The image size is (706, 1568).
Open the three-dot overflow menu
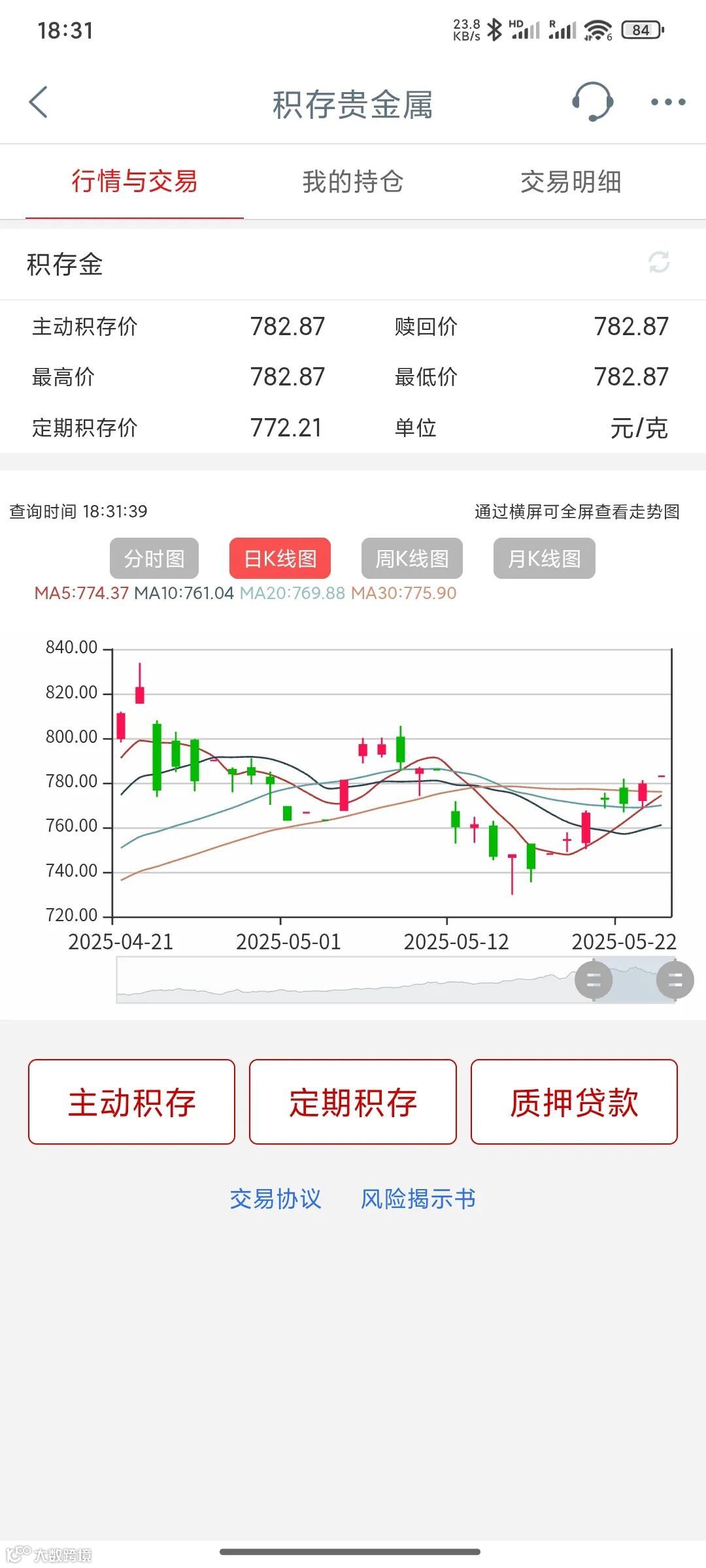coord(668,102)
